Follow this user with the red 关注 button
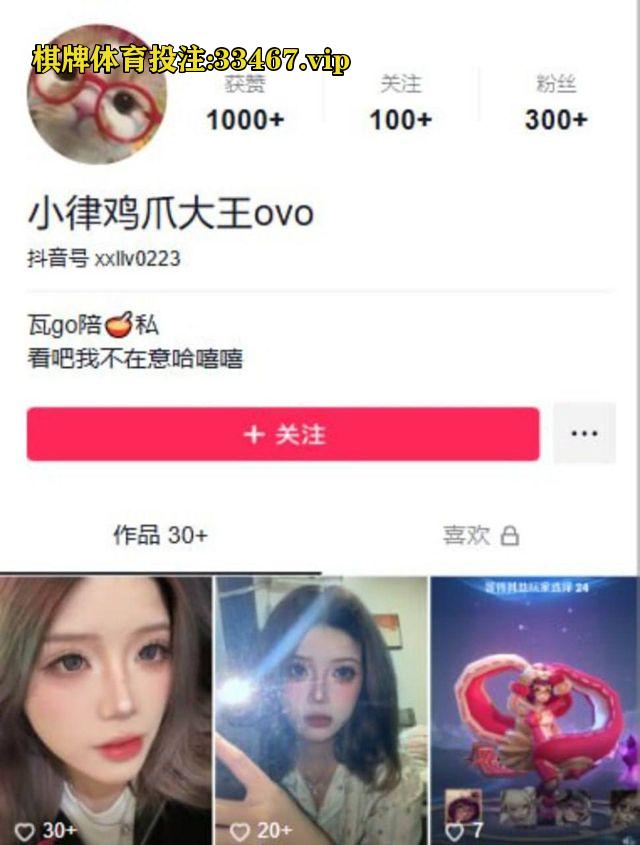This screenshot has height=845, width=640. [283, 434]
